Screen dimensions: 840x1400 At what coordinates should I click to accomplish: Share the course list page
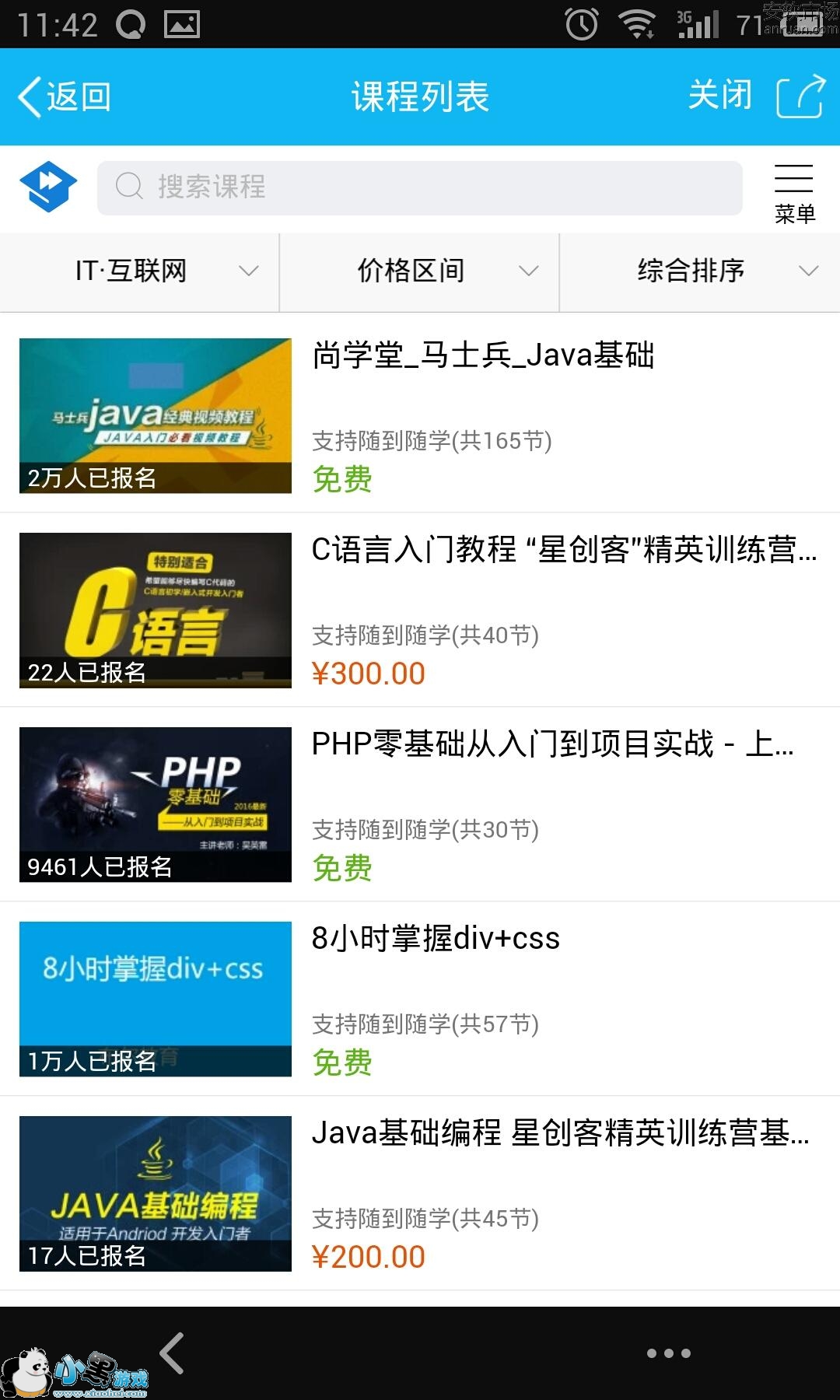coord(800,96)
